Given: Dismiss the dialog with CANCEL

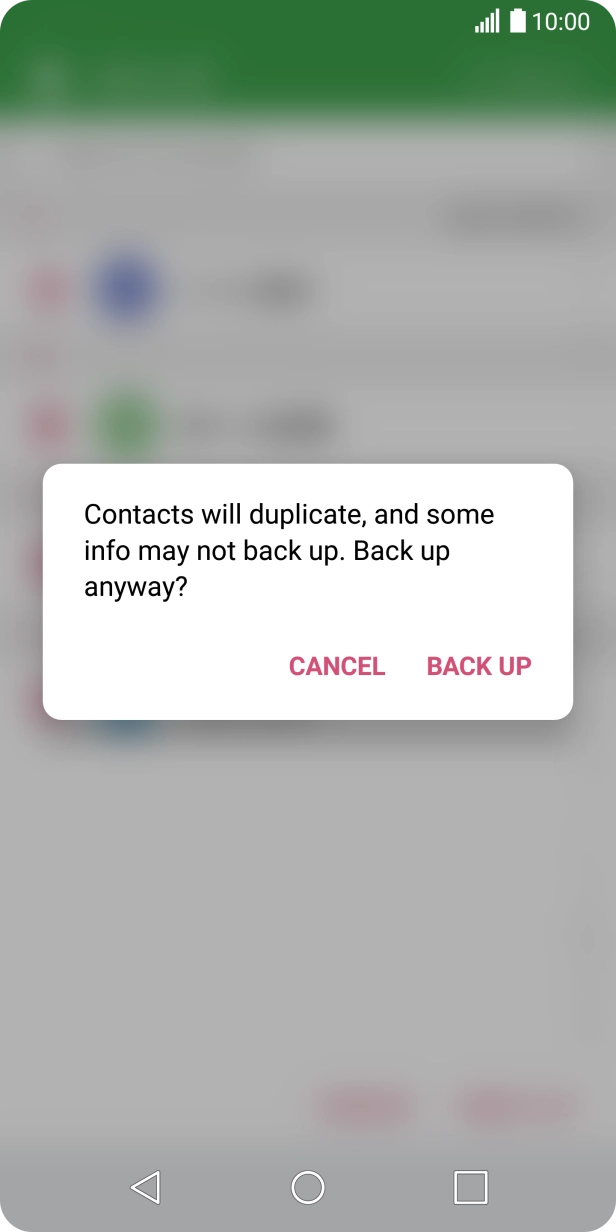Looking at the screenshot, I should (337, 666).
